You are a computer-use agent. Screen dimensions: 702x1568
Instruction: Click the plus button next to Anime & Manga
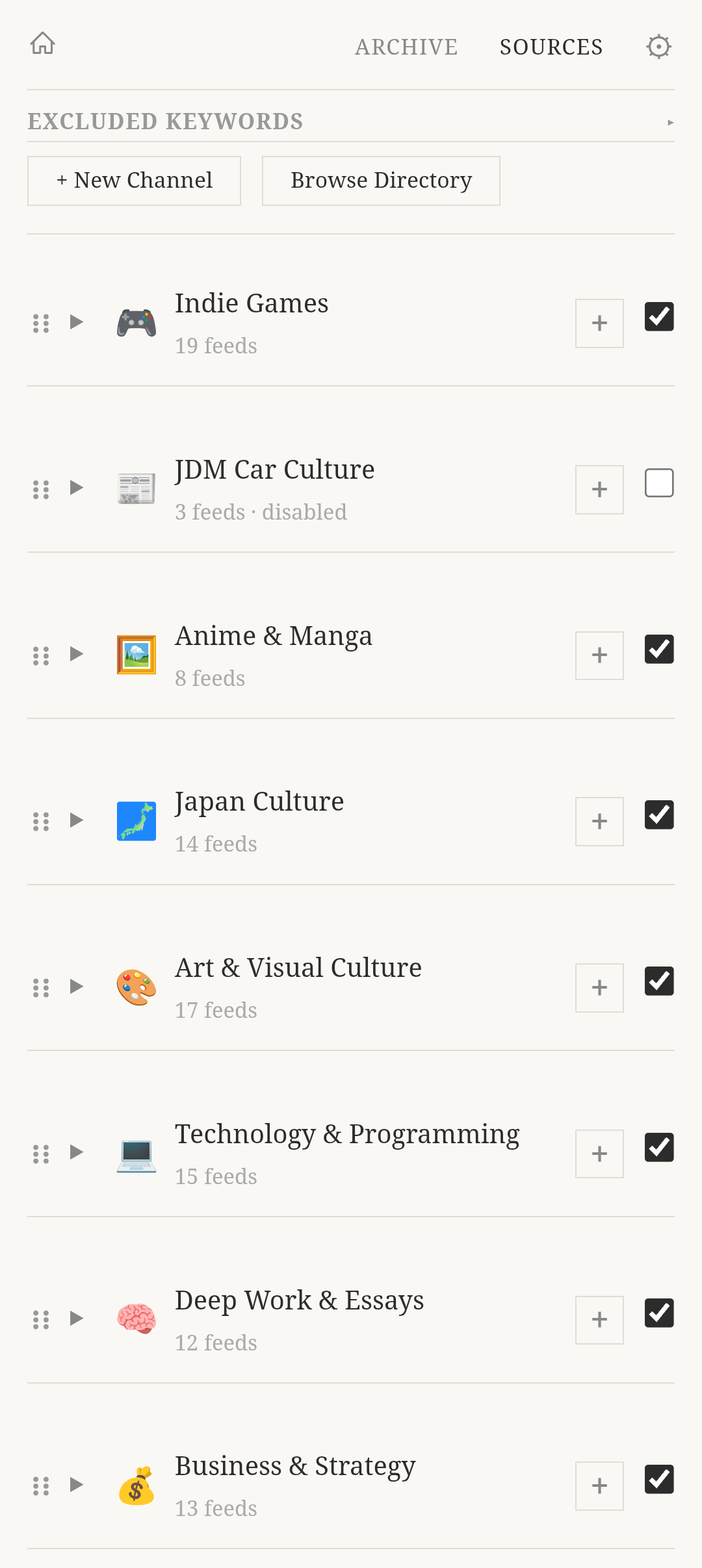(599, 655)
